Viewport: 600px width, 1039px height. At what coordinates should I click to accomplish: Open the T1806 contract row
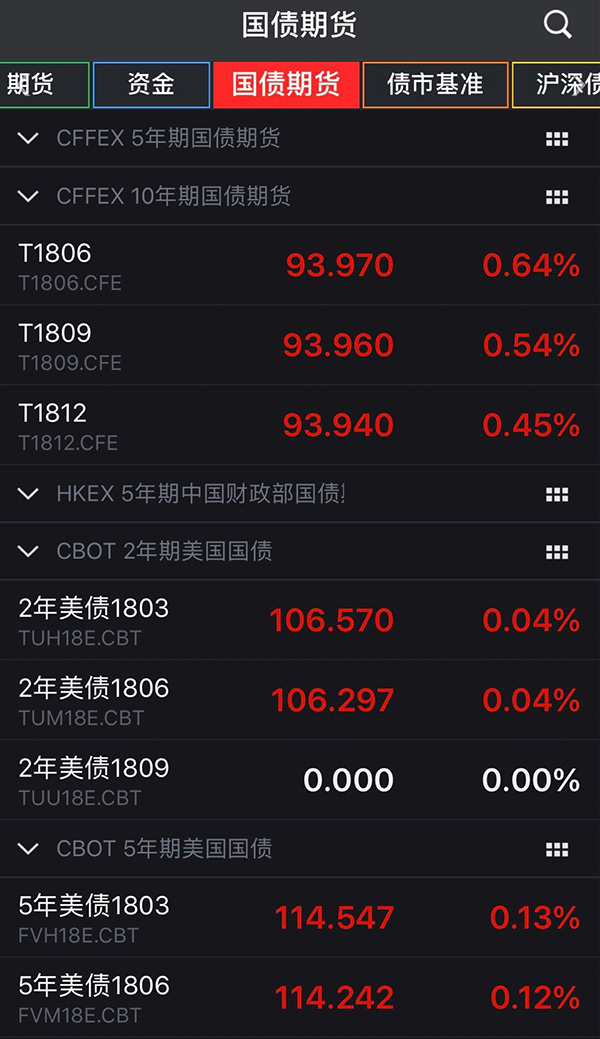pyautogui.click(x=300, y=265)
